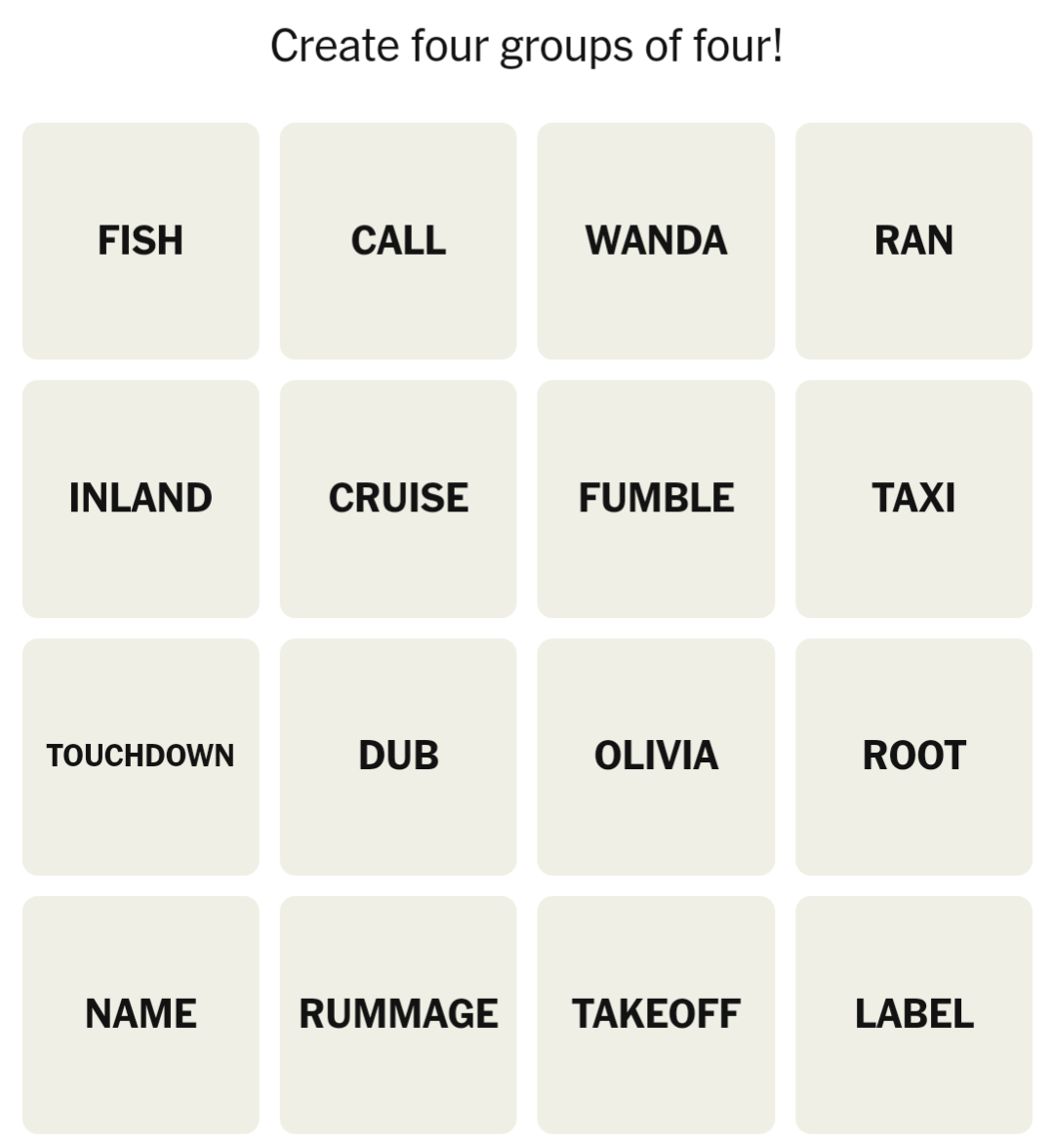1053x1148 pixels.
Task: Tap the CRUISE tile
Action: point(398,499)
